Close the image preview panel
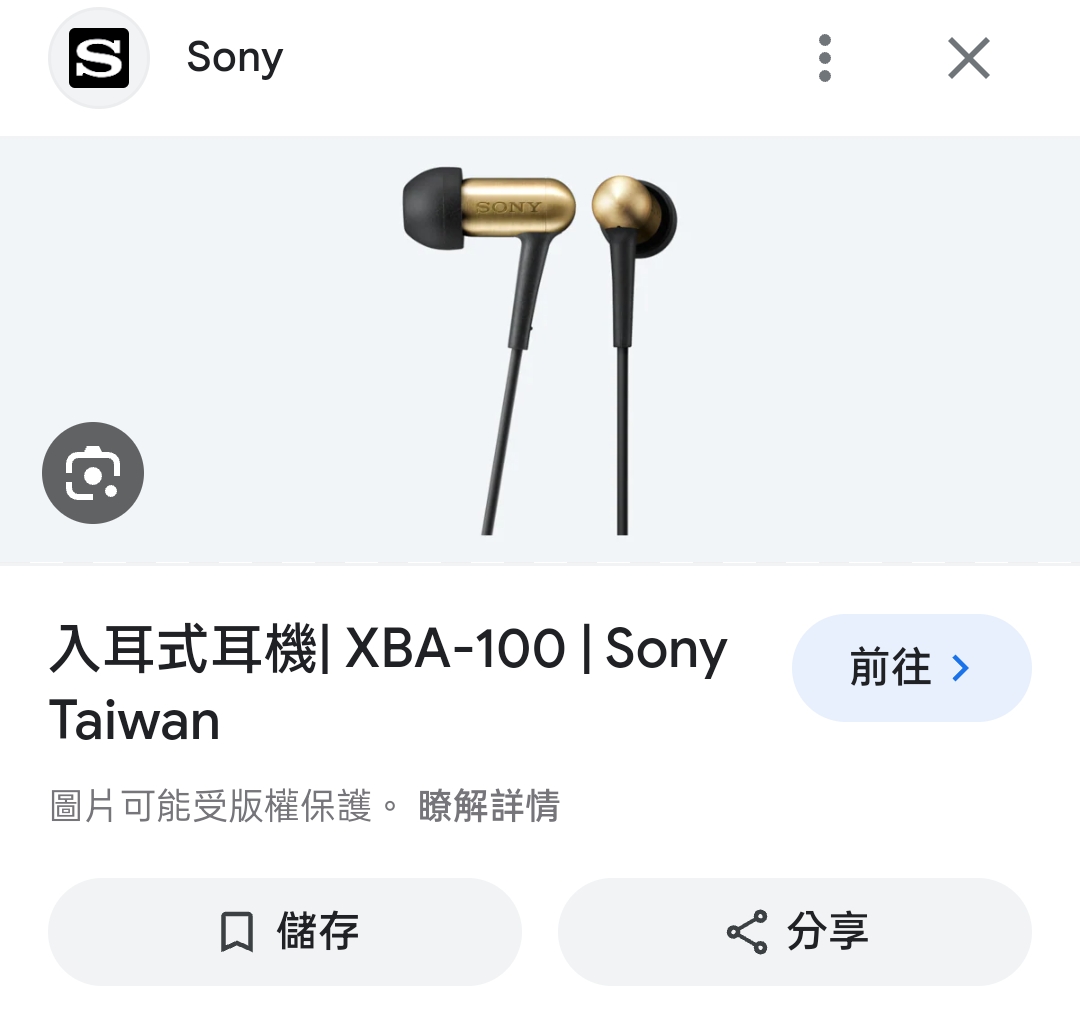1080x1020 pixels. coord(968,58)
